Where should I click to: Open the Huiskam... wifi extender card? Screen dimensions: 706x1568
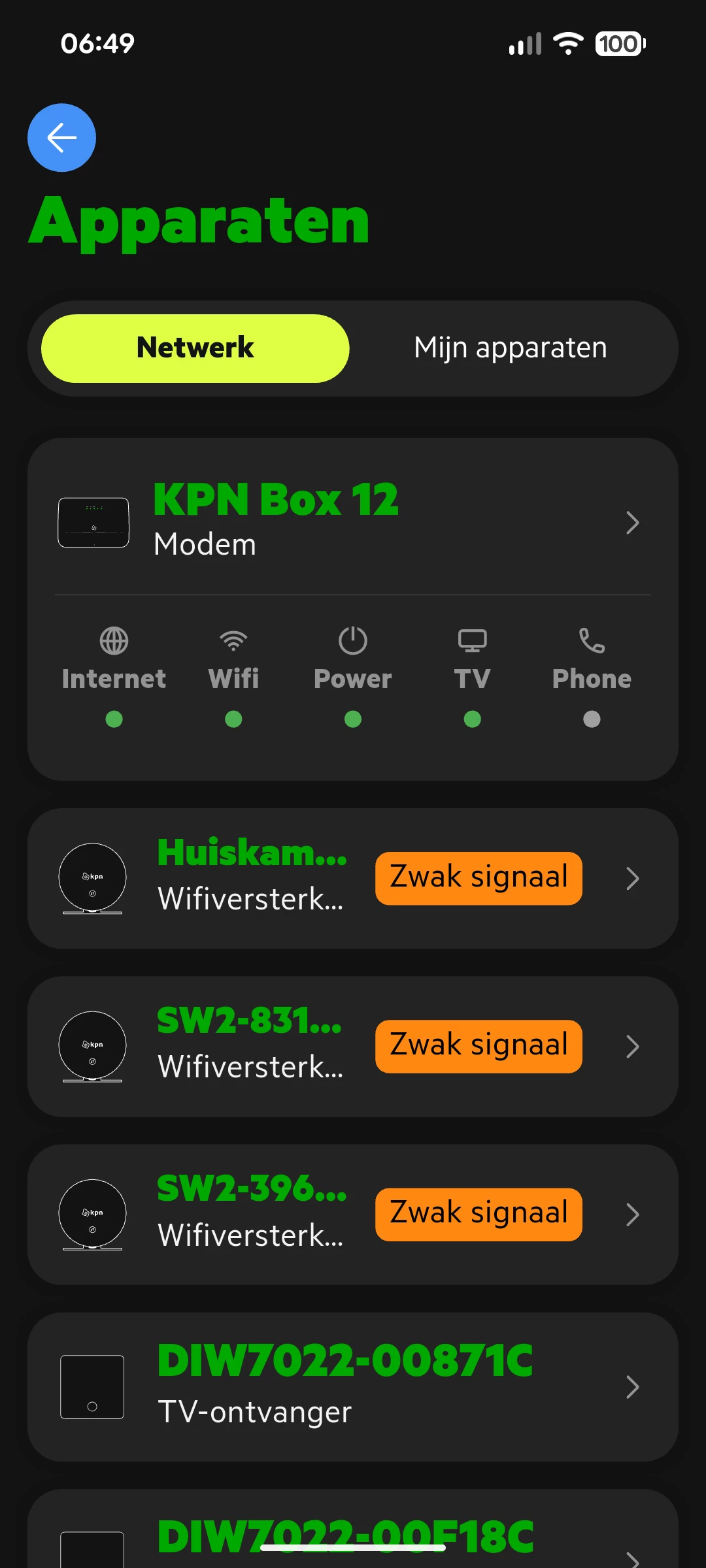tap(353, 878)
